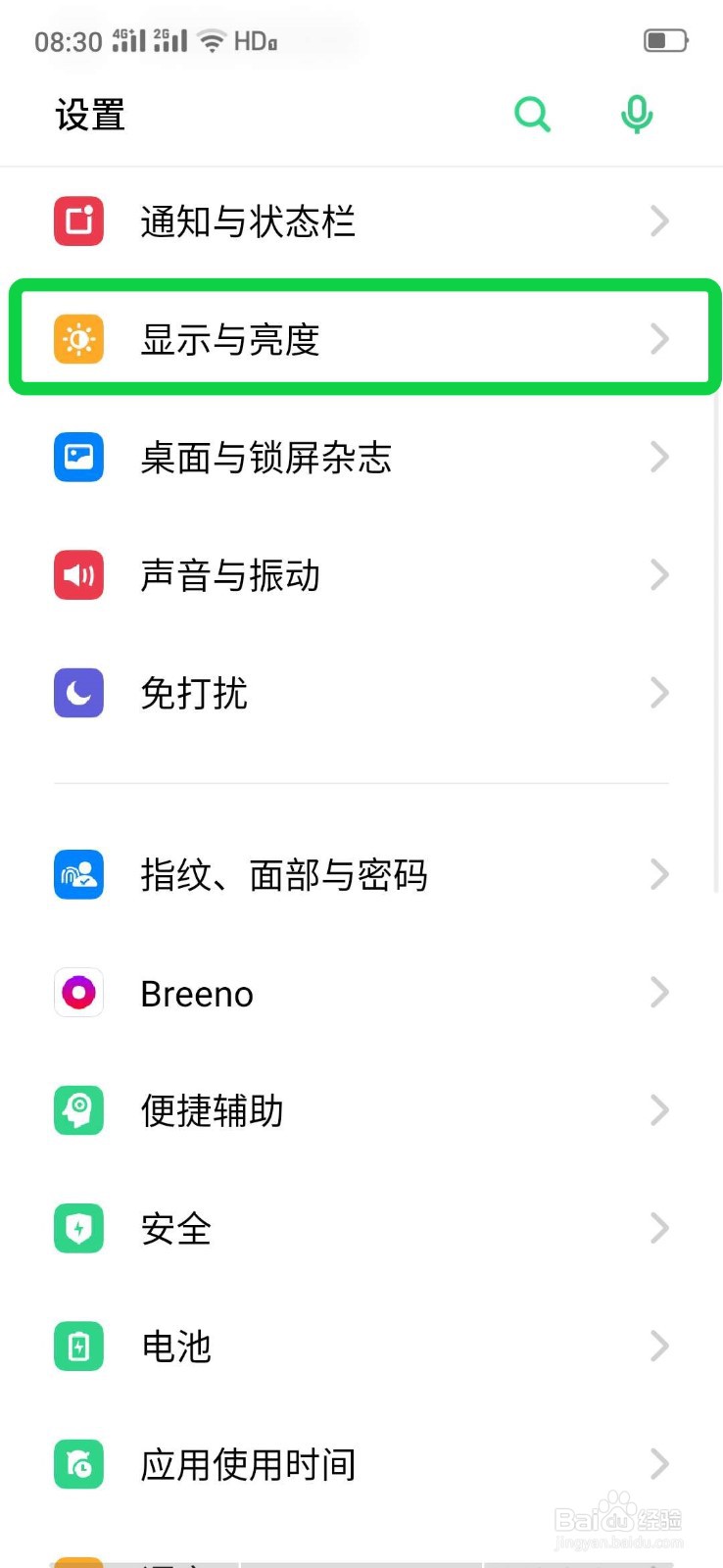Viewport: 723px width, 1568px height.
Task: Tap the search icon in Settings
Action: pos(532,114)
